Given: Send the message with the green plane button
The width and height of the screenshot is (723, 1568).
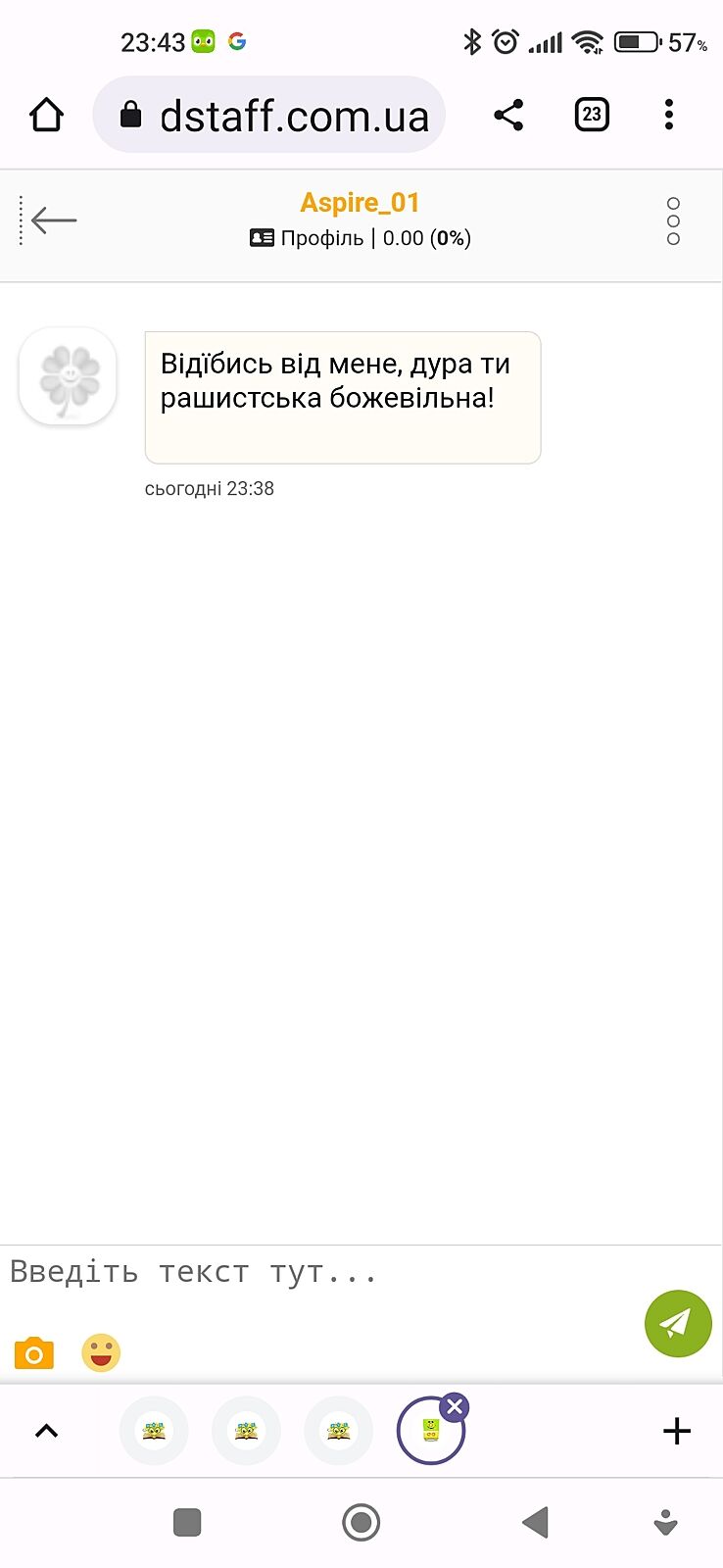Looking at the screenshot, I should (x=677, y=1323).
